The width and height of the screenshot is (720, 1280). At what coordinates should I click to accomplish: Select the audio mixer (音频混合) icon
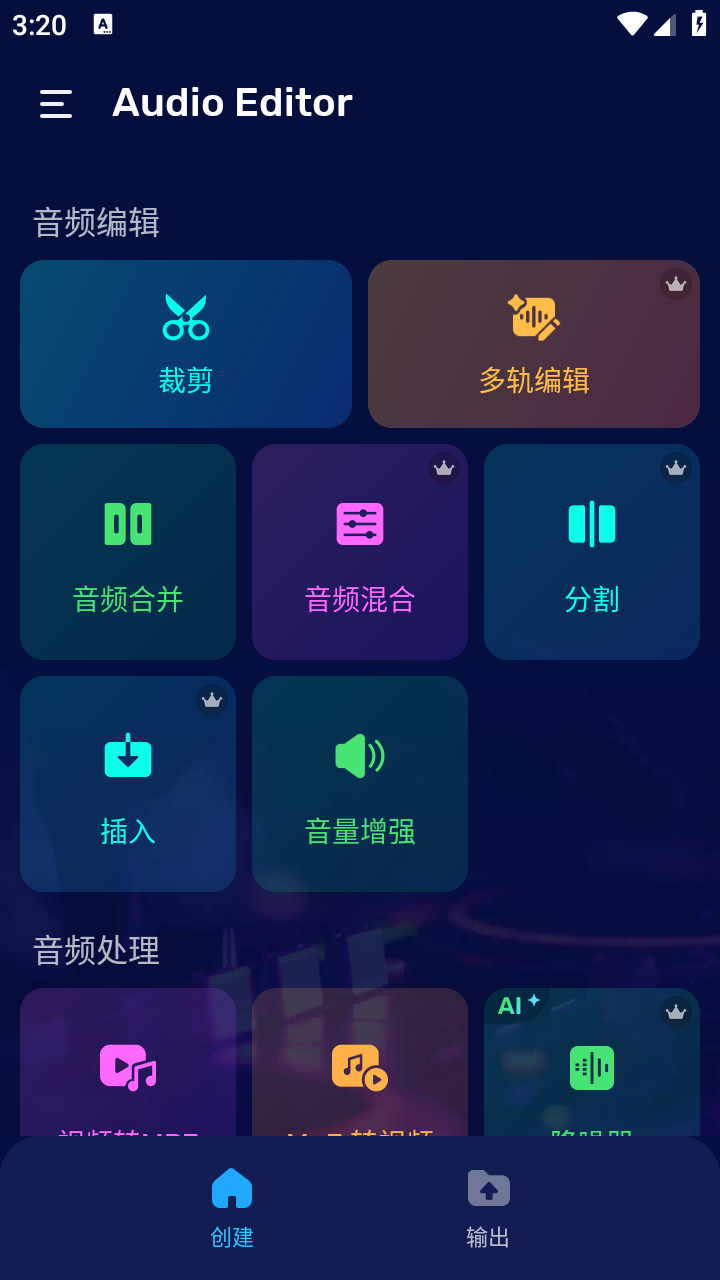click(x=360, y=523)
